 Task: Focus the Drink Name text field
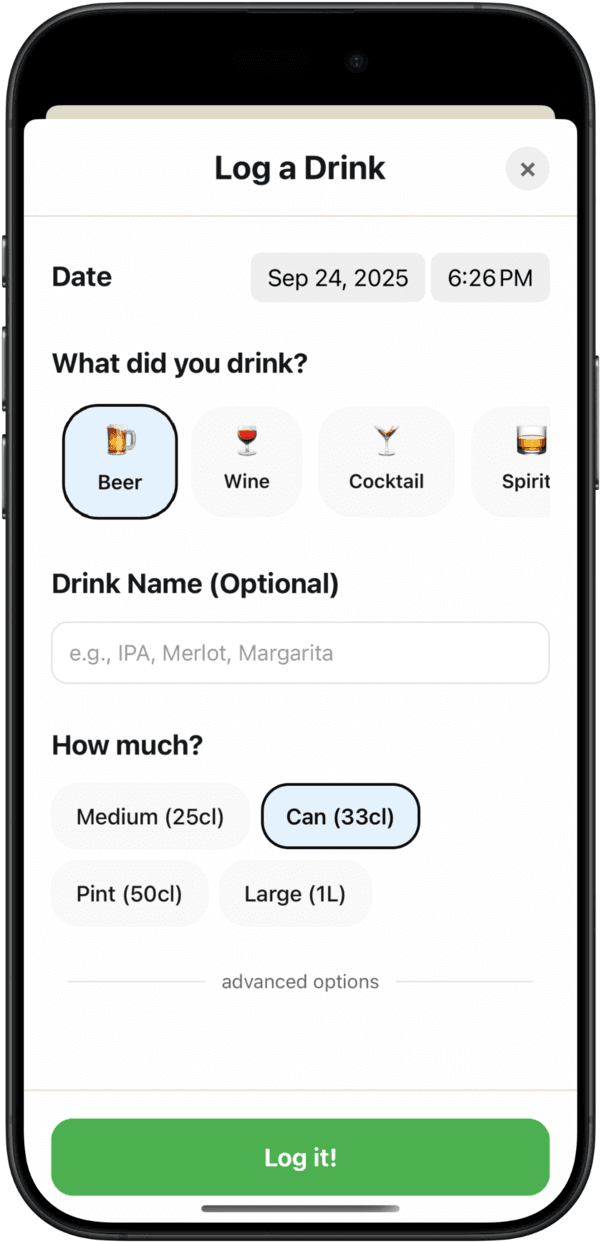[x=300, y=653]
